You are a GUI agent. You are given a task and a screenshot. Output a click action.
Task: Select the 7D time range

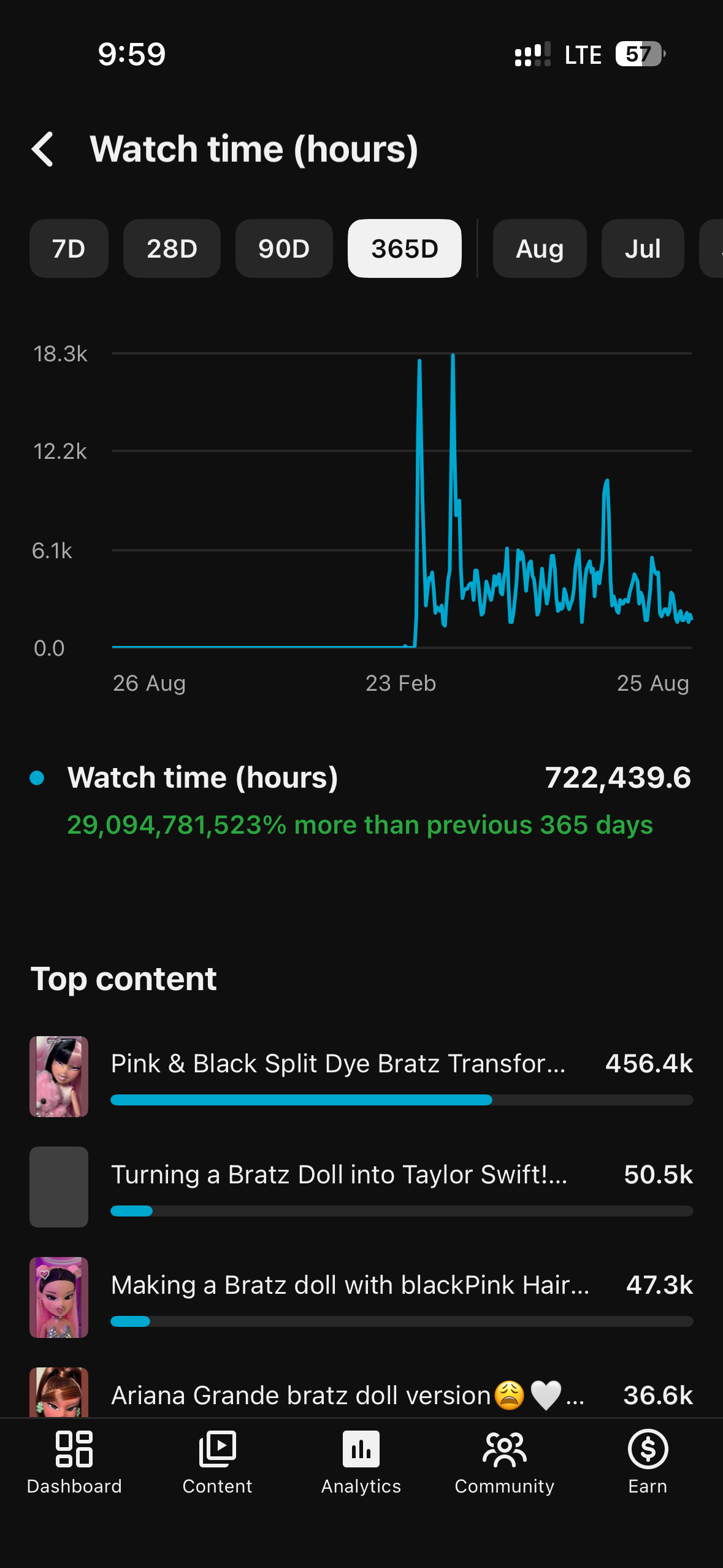(x=69, y=248)
